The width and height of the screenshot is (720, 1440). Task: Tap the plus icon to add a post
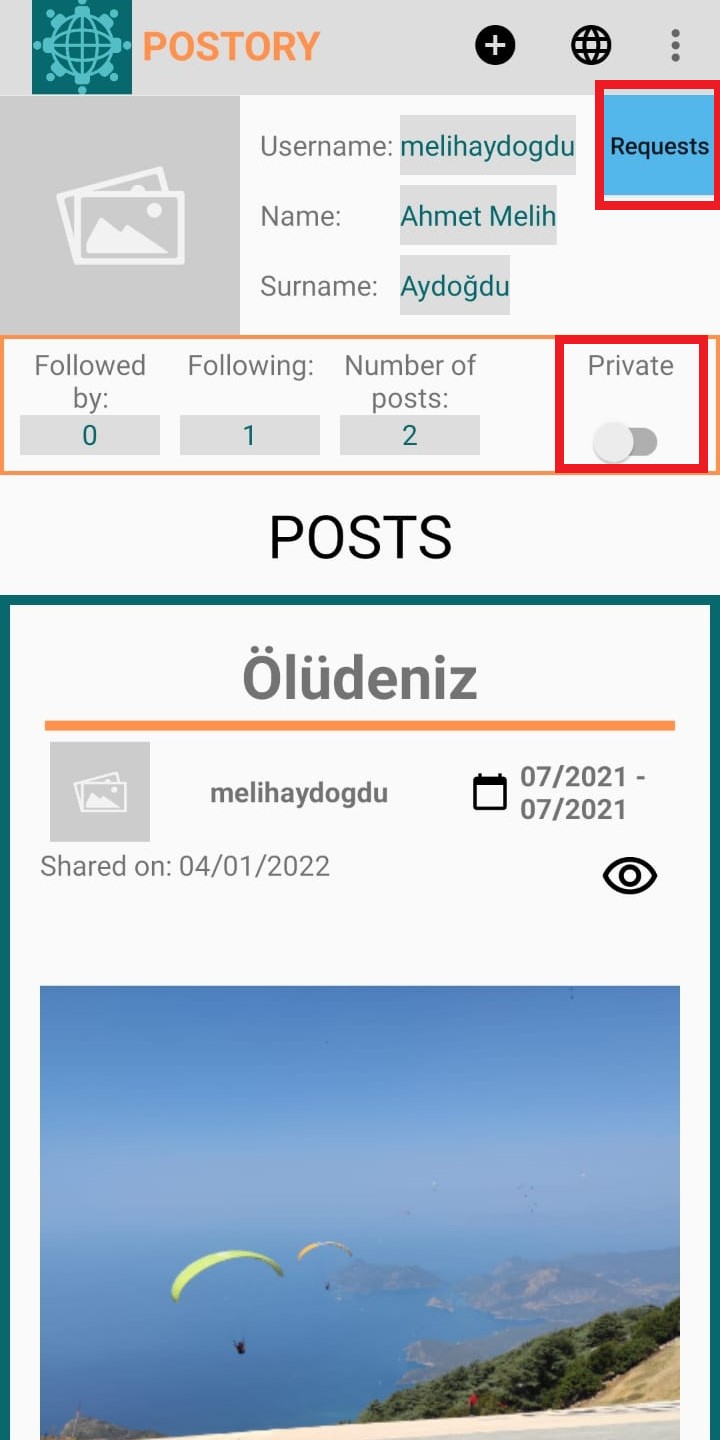coord(495,45)
